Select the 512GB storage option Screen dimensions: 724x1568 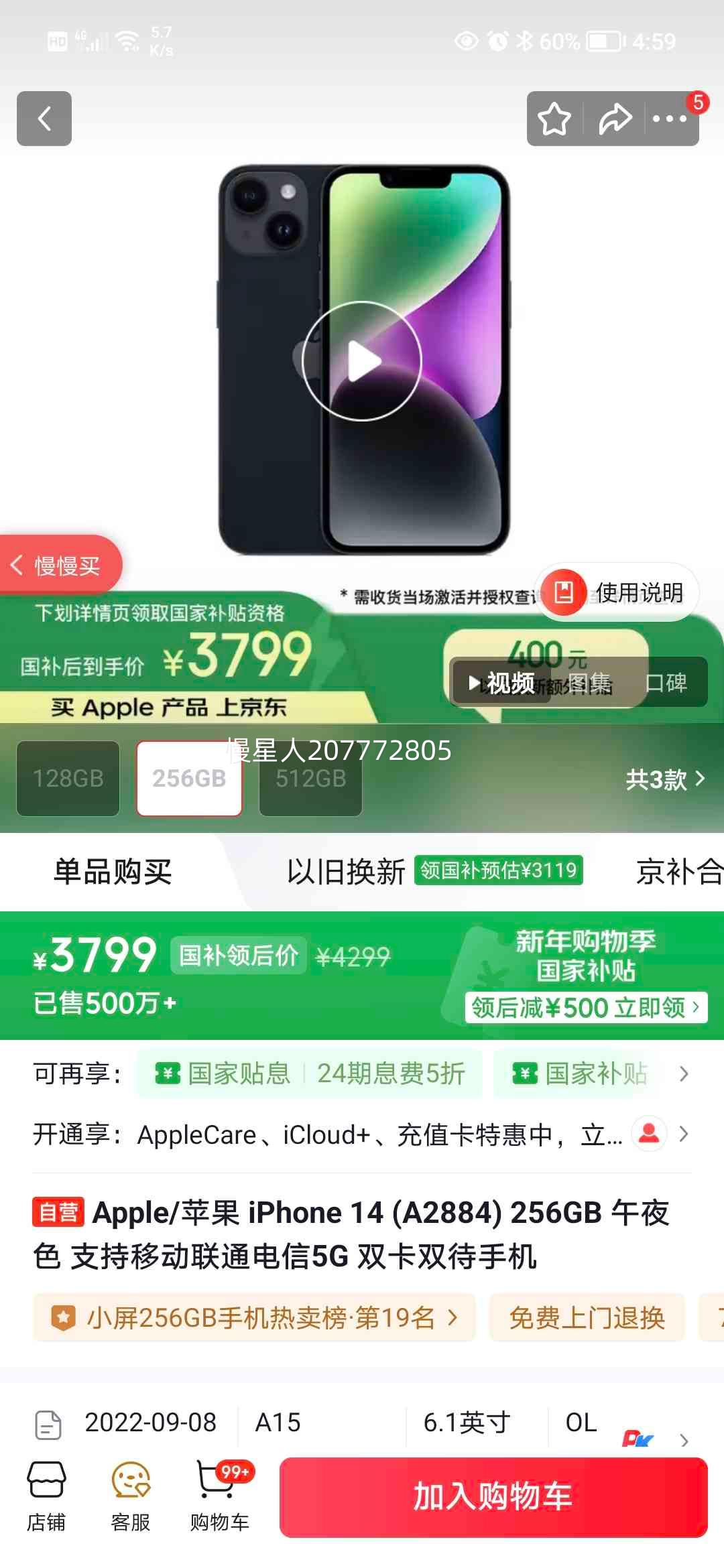pyautogui.click(x=310, y=778)
